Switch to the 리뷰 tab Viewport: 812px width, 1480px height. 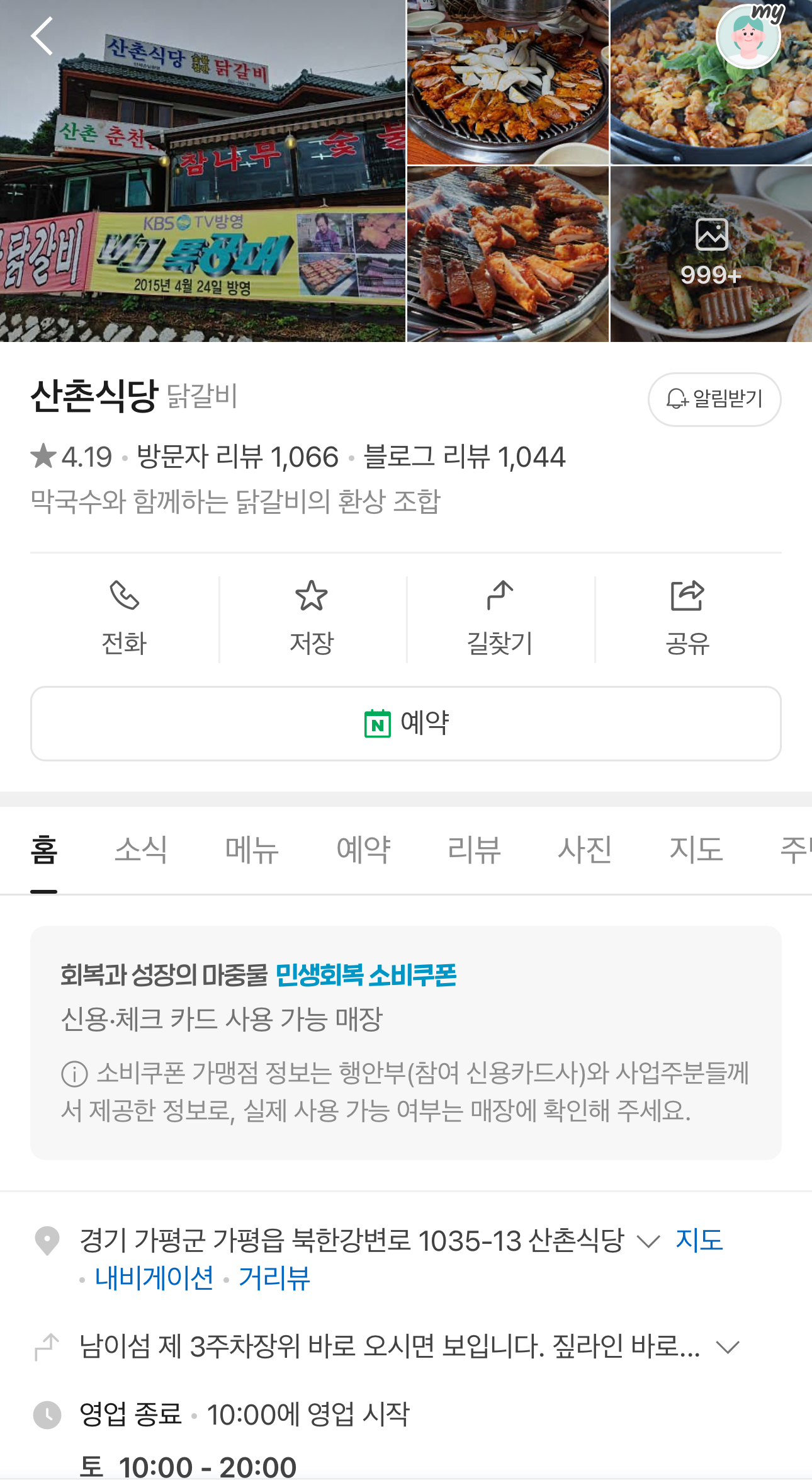474,850
